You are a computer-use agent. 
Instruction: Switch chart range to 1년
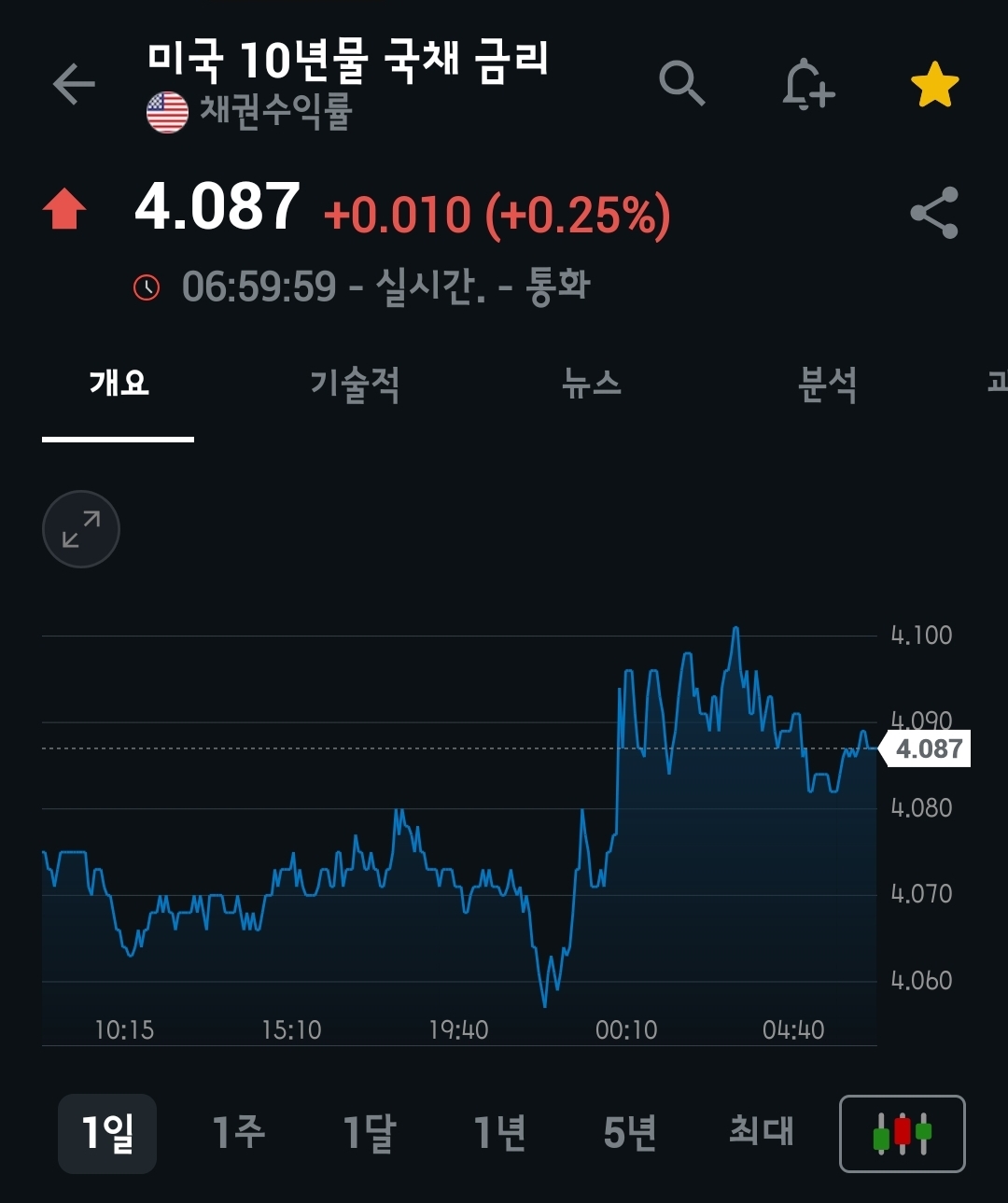(x=499, y=1133)
